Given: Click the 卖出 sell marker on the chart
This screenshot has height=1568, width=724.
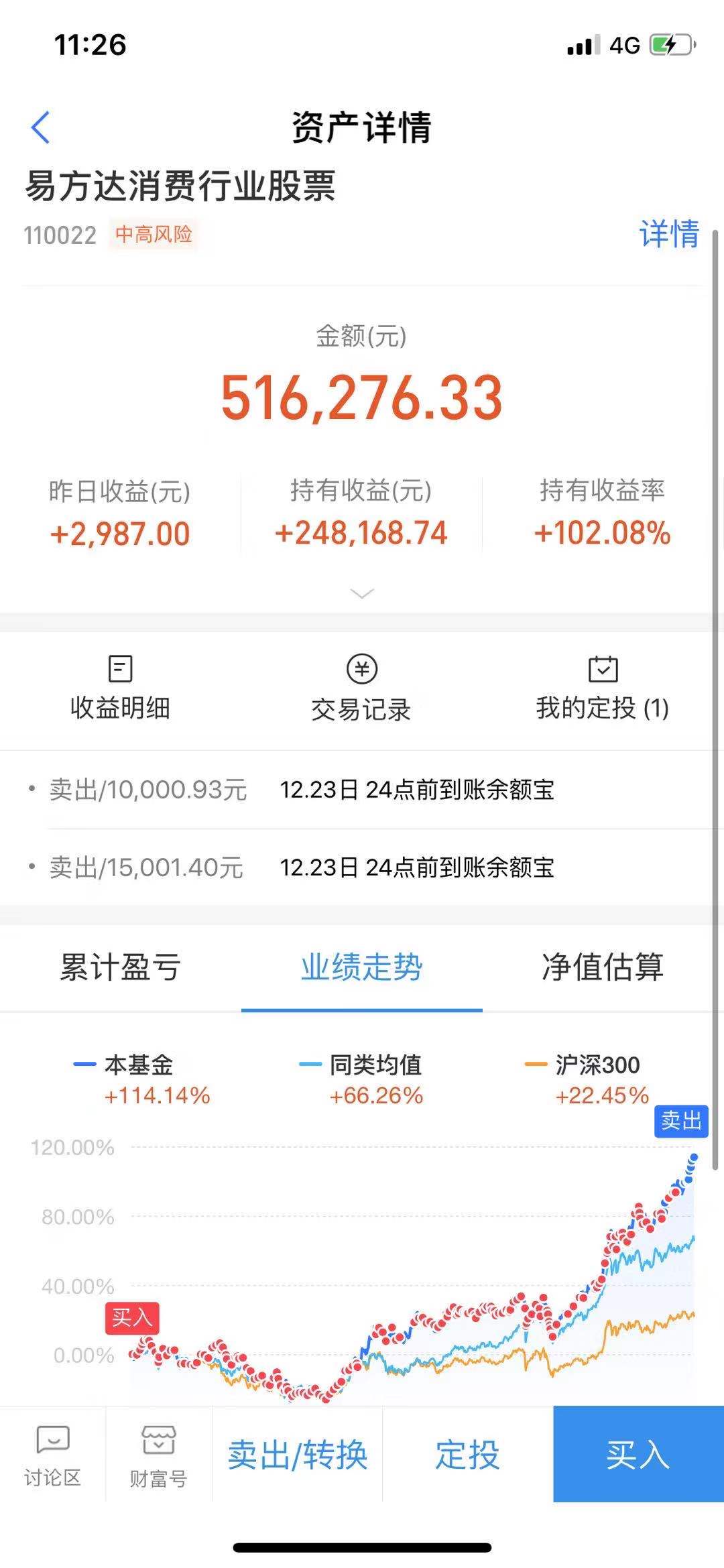Looking at the screenshot, I should tap(681, 1122).
